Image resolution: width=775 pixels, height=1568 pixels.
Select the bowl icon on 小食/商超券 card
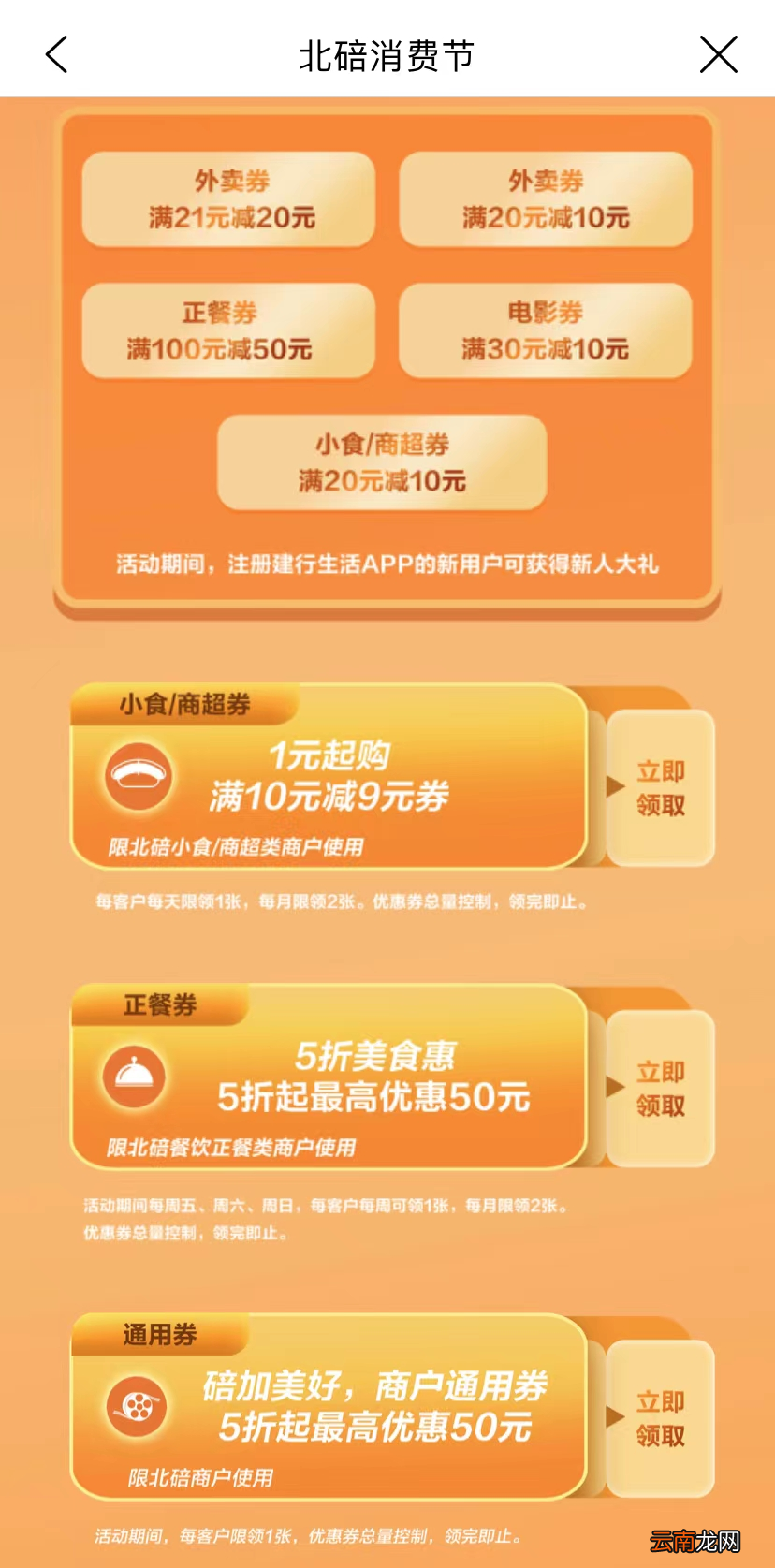pyautogui.click(x=139, y=773)
